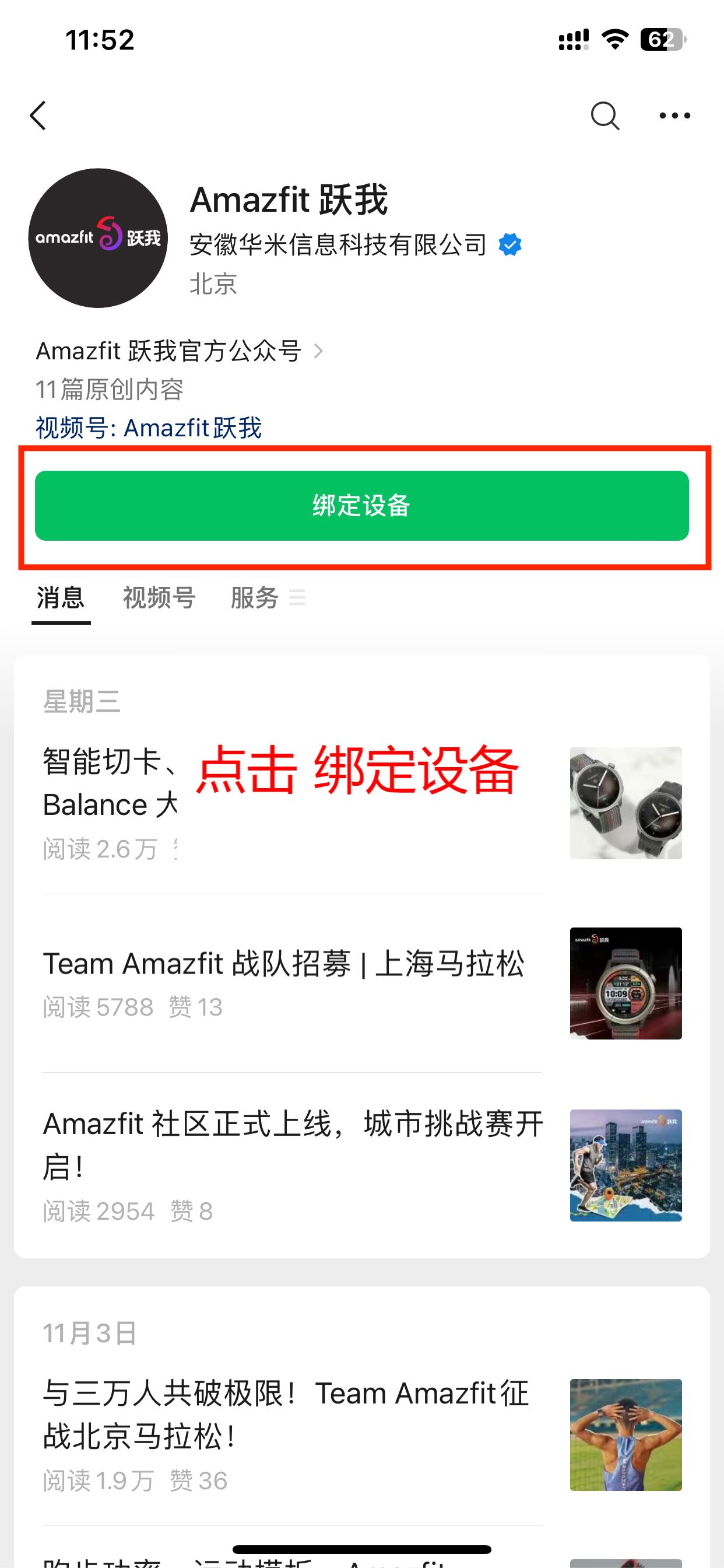
Task: Select the 消息 tab
Action: click(x=61, y=599)
